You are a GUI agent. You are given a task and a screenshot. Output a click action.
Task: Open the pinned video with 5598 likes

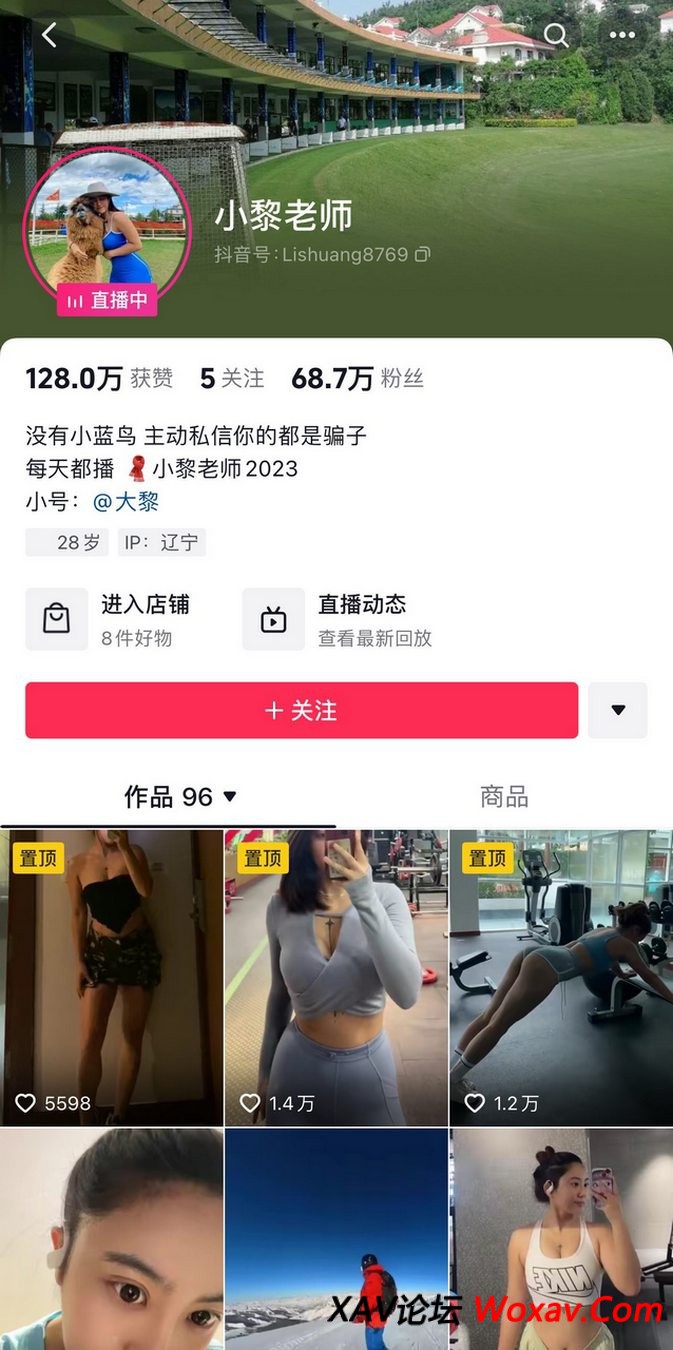(x=111, y=977)
